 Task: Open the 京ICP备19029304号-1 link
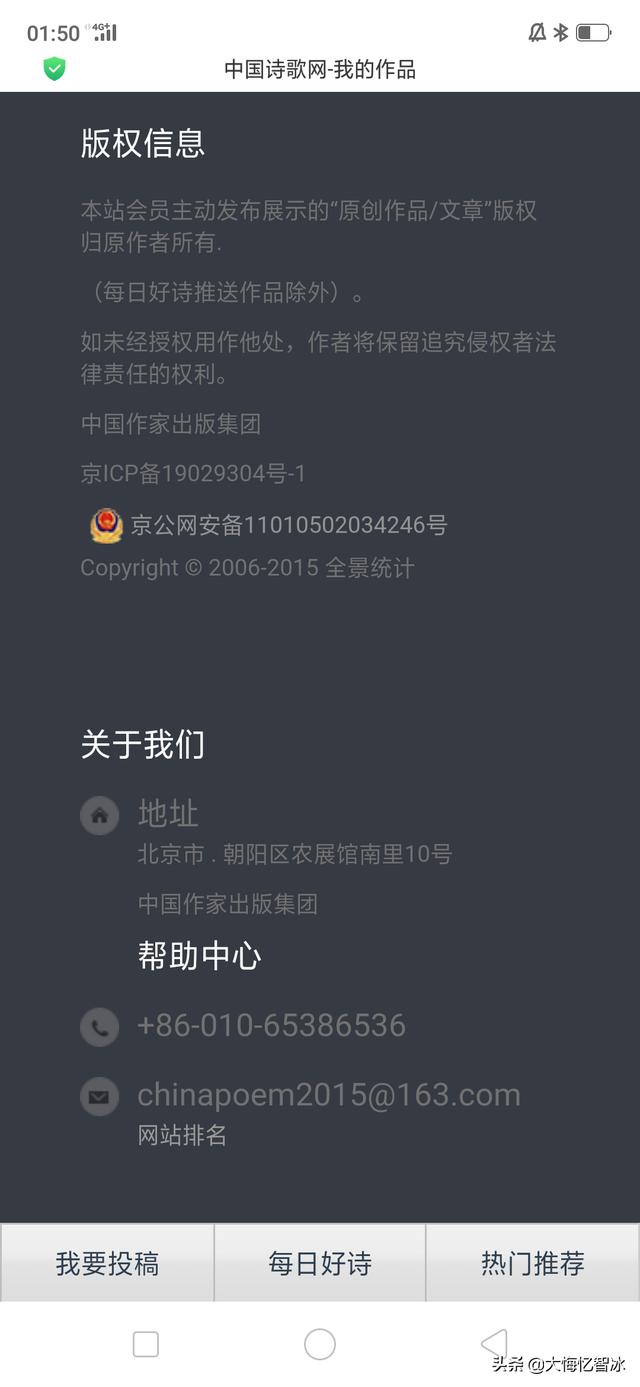pos(193,473)
